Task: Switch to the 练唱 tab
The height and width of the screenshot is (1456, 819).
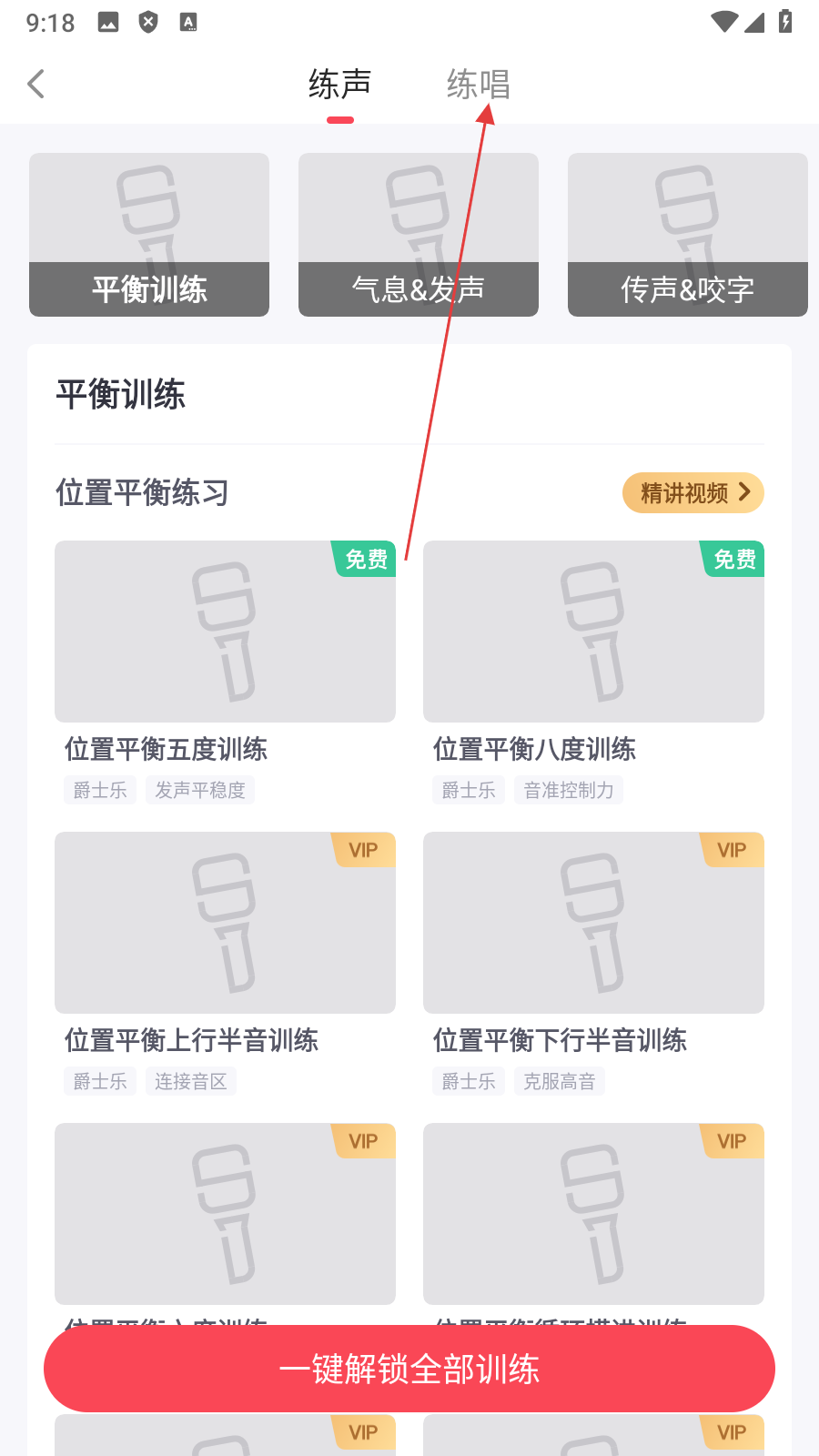Action: click(x=478, y=85)
